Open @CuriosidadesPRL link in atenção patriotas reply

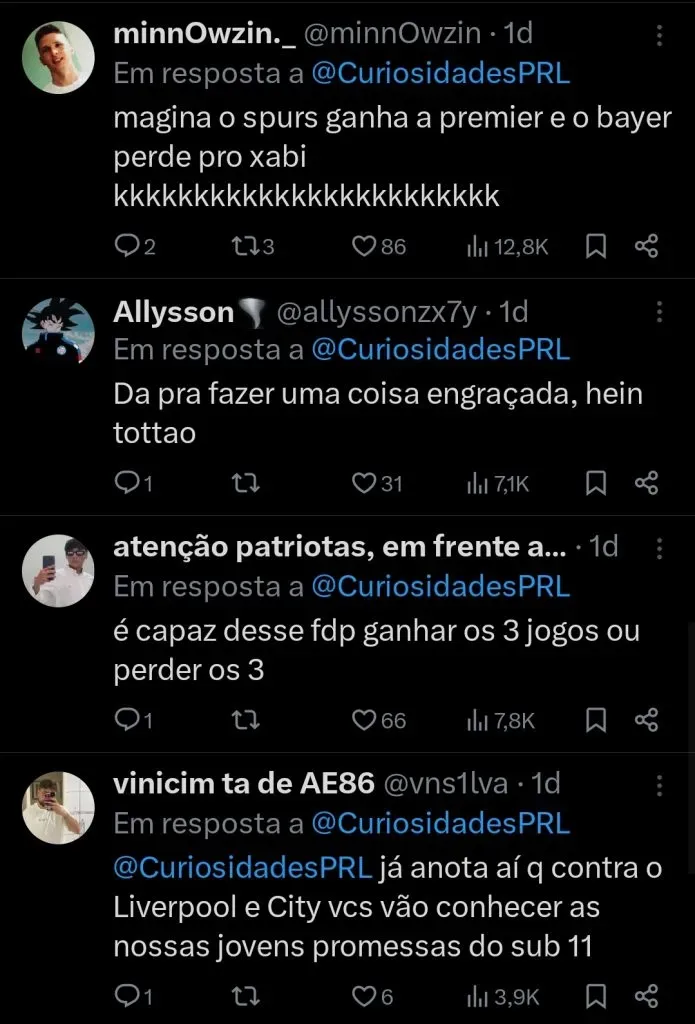[x=440, y=587]
